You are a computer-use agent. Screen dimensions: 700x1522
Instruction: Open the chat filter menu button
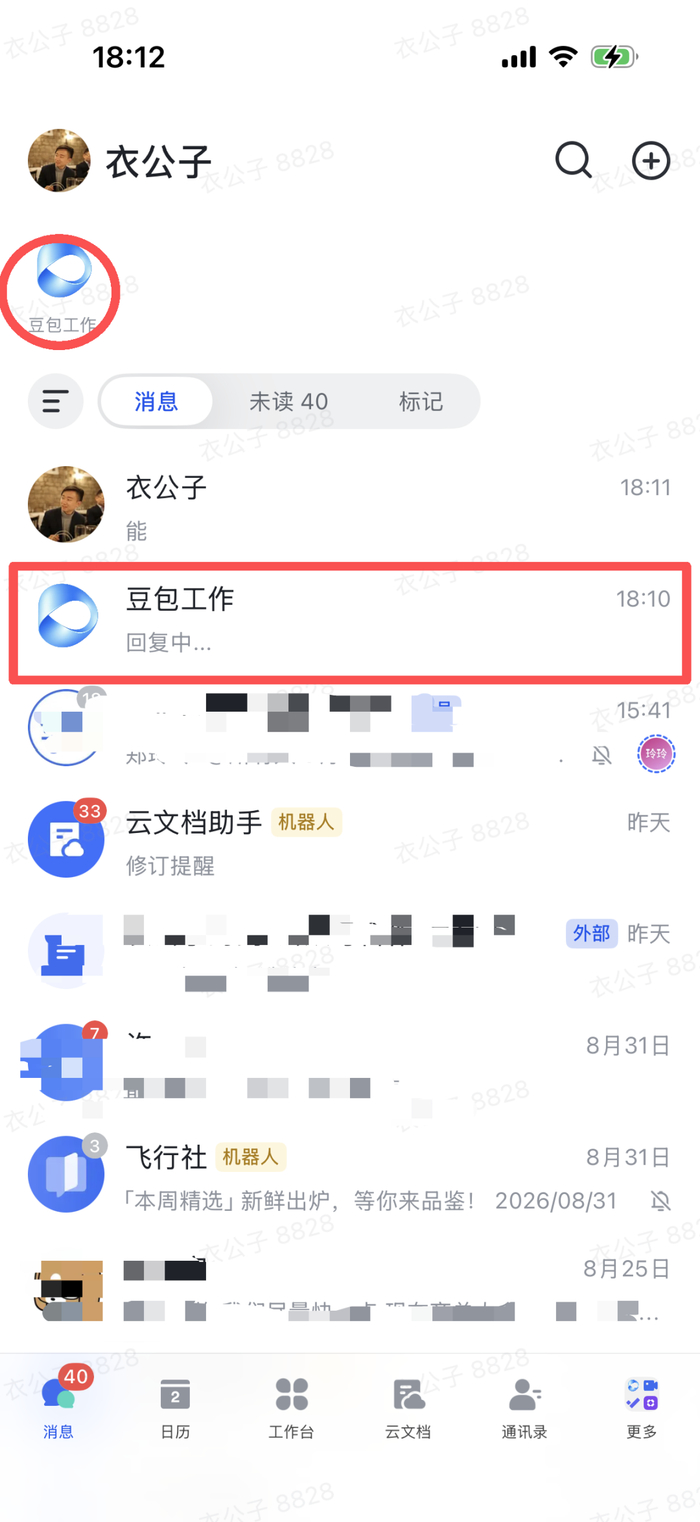[x=56, y=402]
